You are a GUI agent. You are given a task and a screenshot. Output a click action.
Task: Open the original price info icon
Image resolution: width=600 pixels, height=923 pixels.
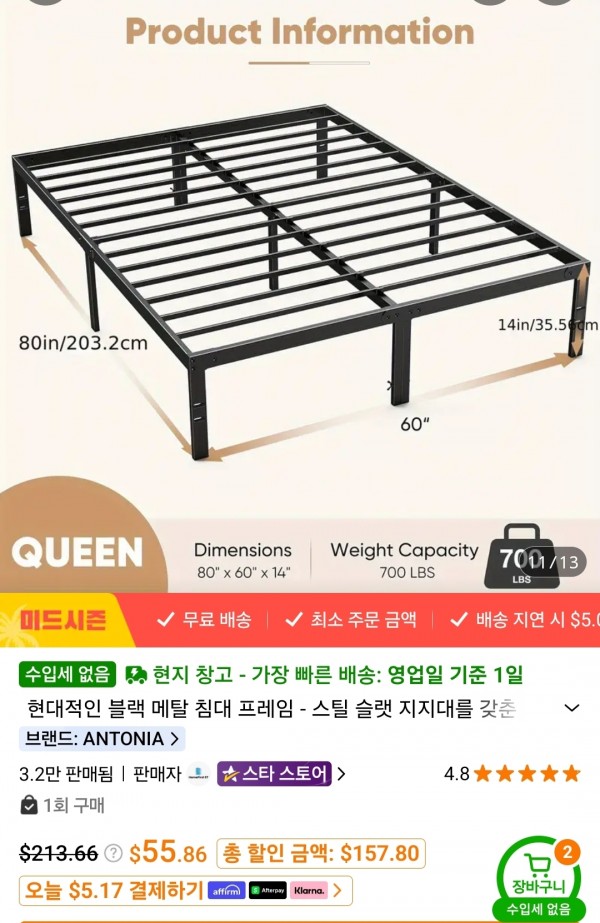coord(114,854)
